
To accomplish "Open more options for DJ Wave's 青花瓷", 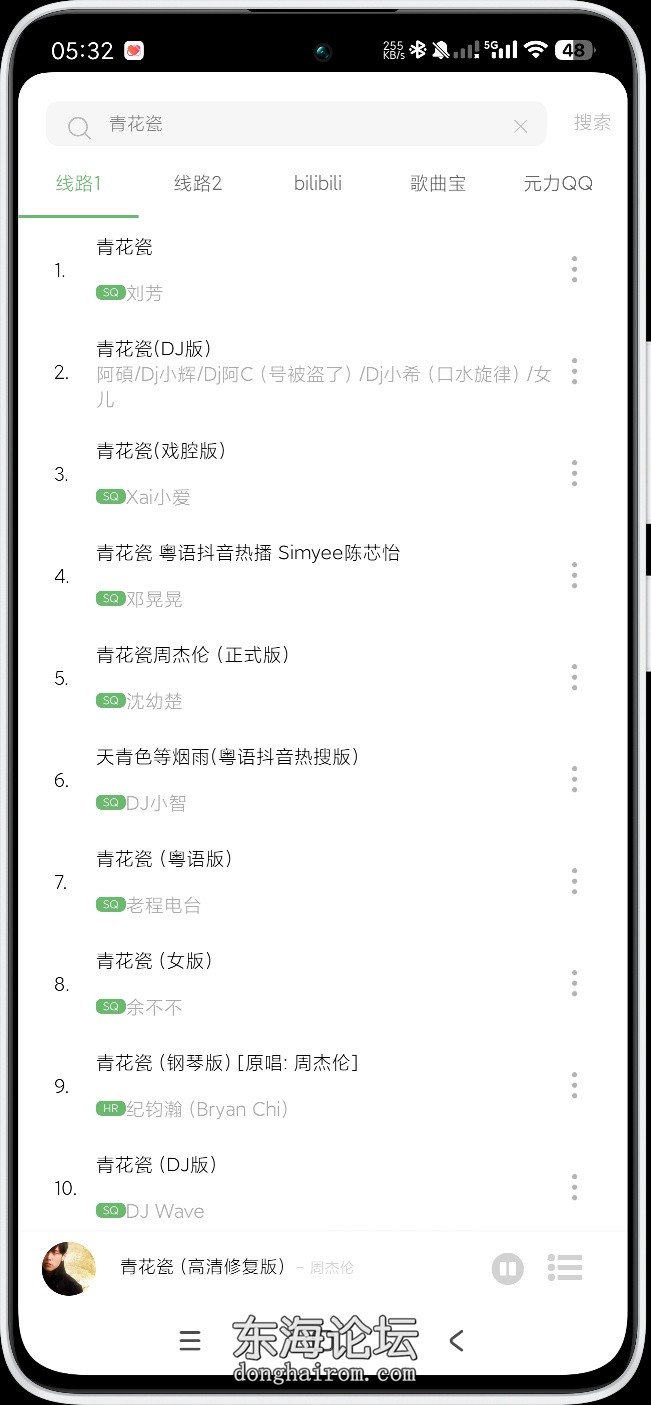I will coord(574,1188).
